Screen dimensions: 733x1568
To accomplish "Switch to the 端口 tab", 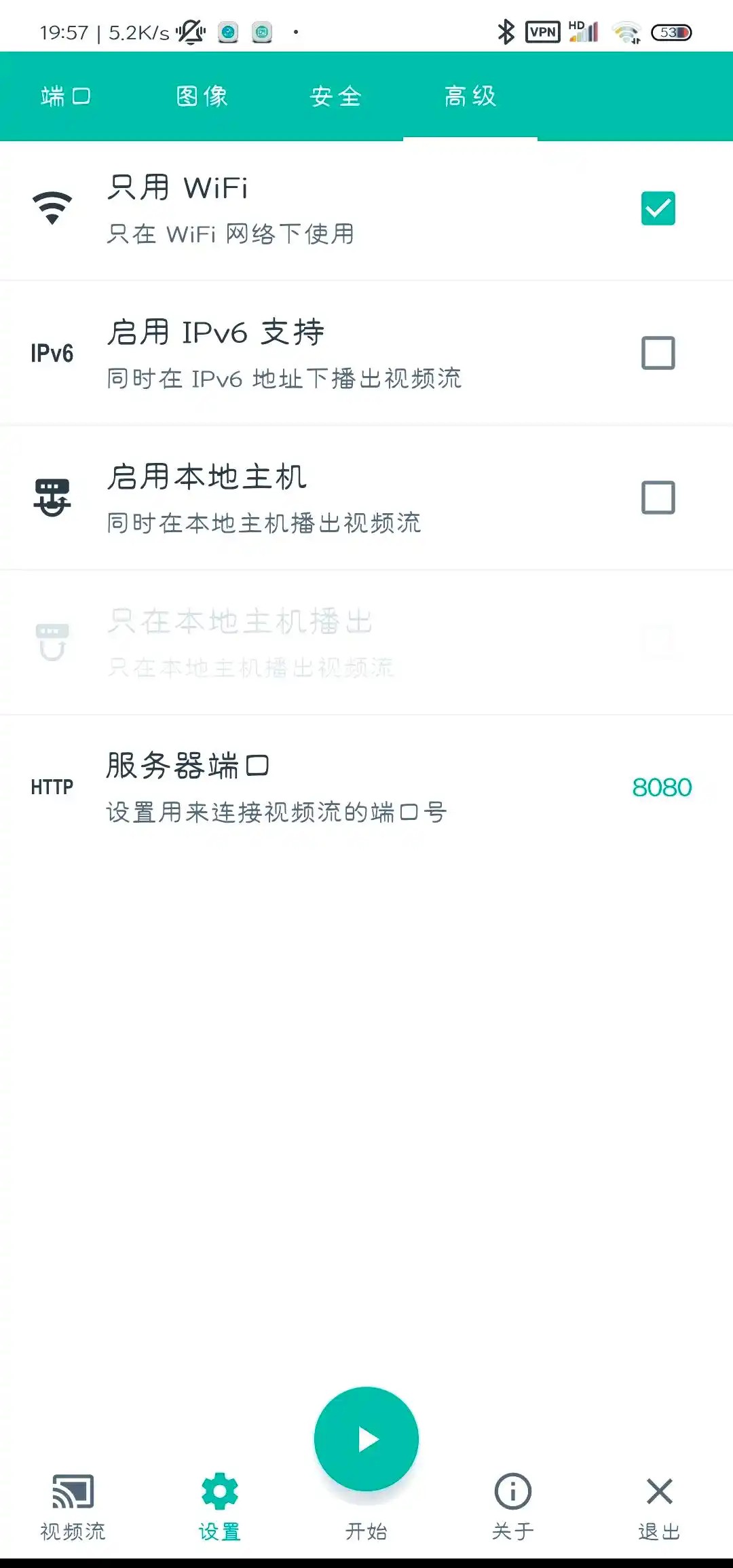I will (66, 96).
